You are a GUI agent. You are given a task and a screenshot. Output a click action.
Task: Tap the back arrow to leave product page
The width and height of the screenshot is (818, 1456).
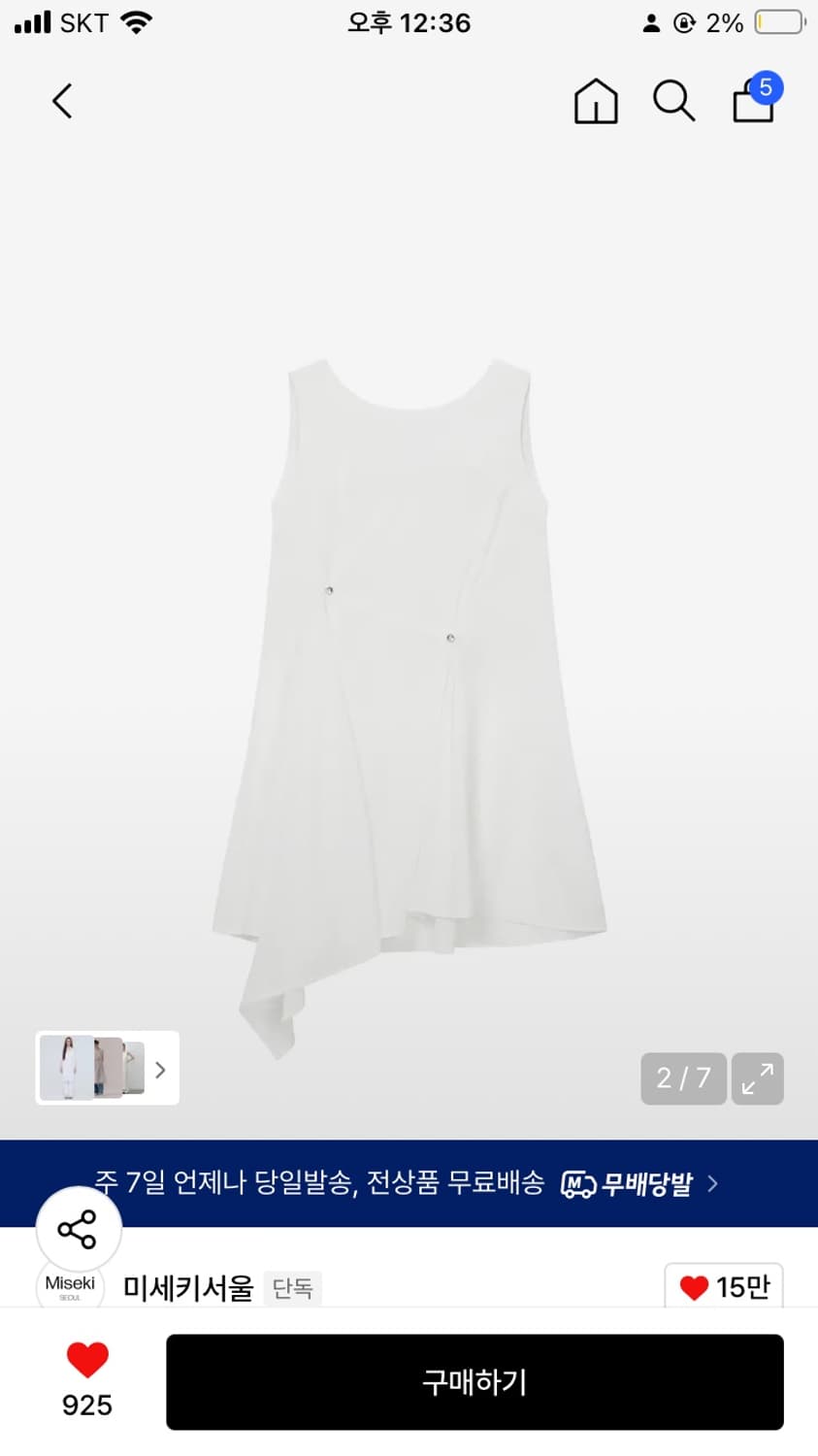coord(62,100)
